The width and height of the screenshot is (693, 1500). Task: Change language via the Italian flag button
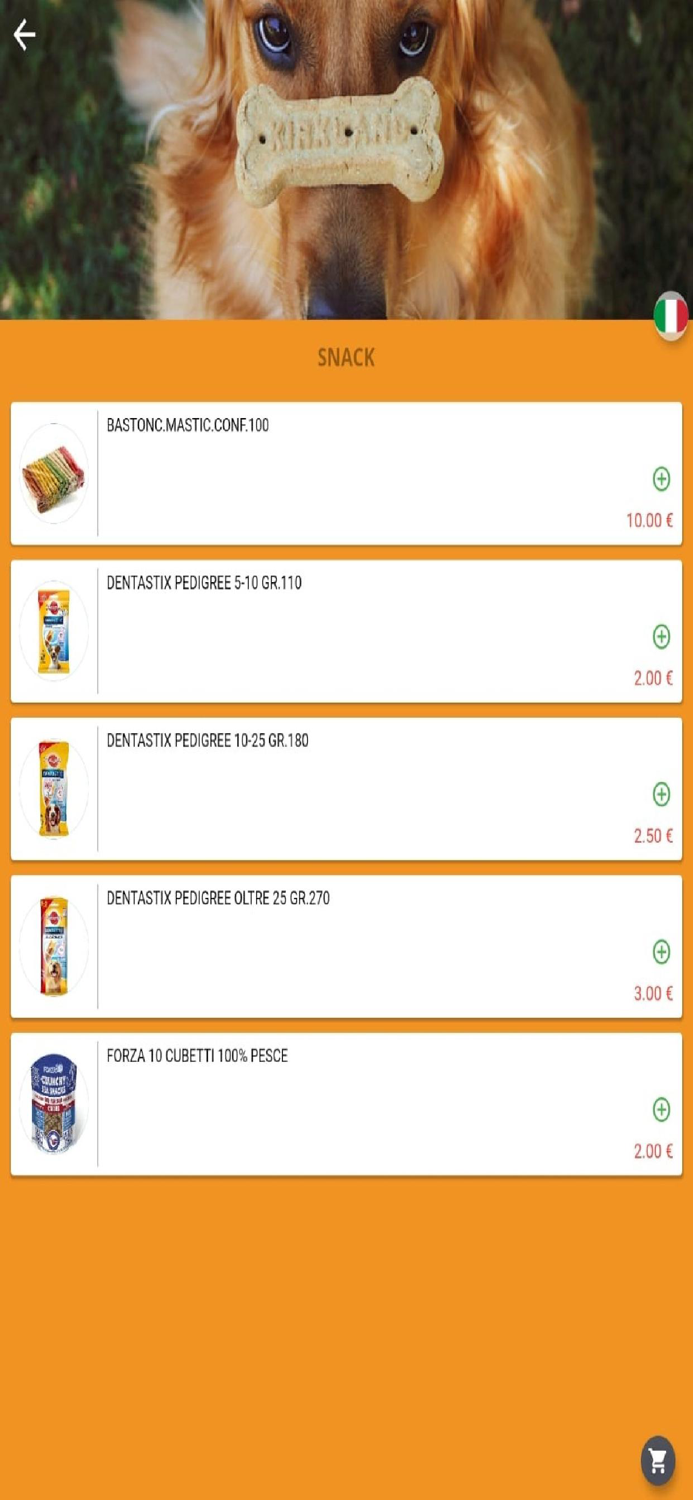pos(670,316)
